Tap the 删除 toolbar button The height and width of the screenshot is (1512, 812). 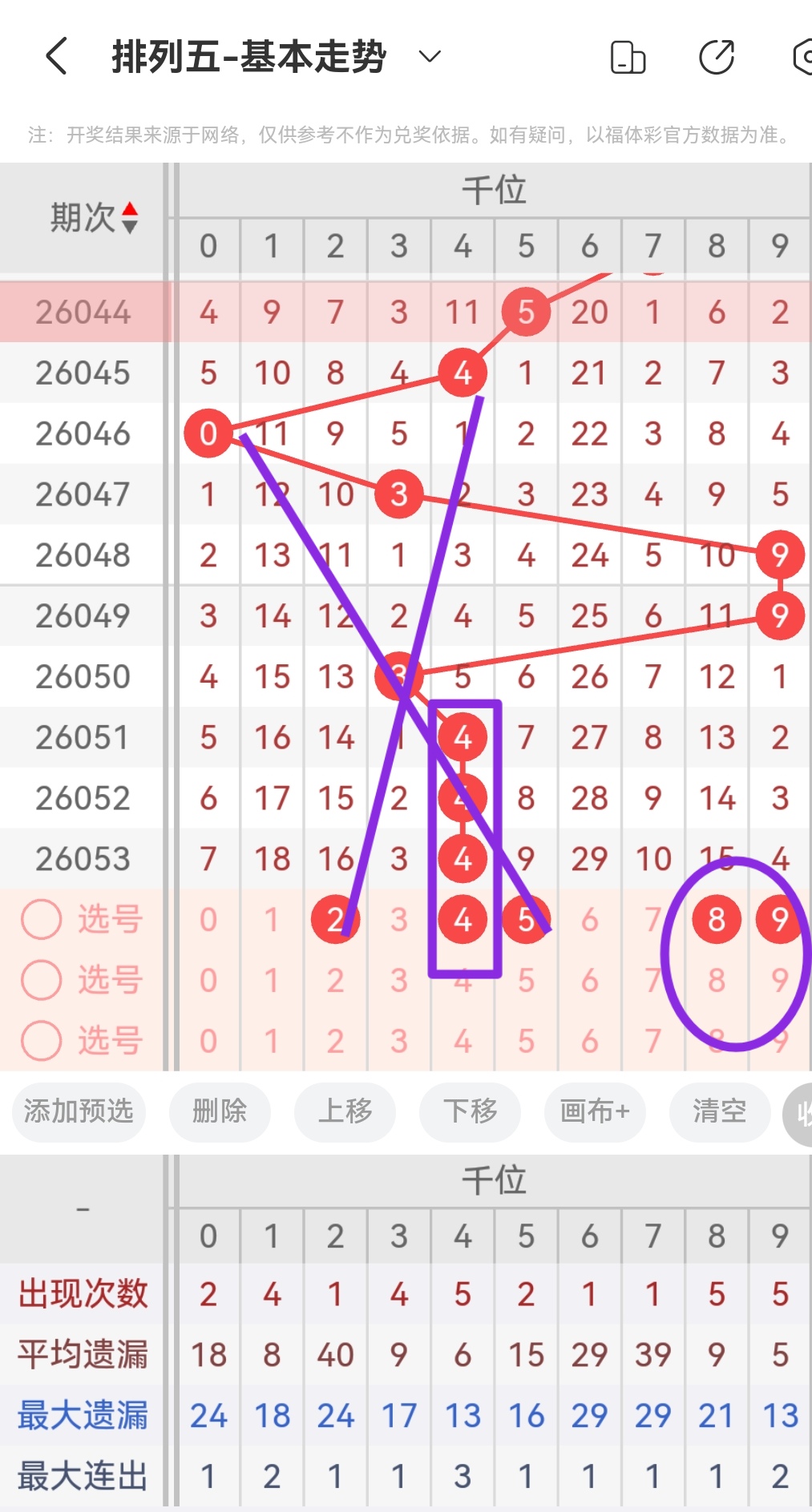pyautogui.click(x=220, y=1111)
